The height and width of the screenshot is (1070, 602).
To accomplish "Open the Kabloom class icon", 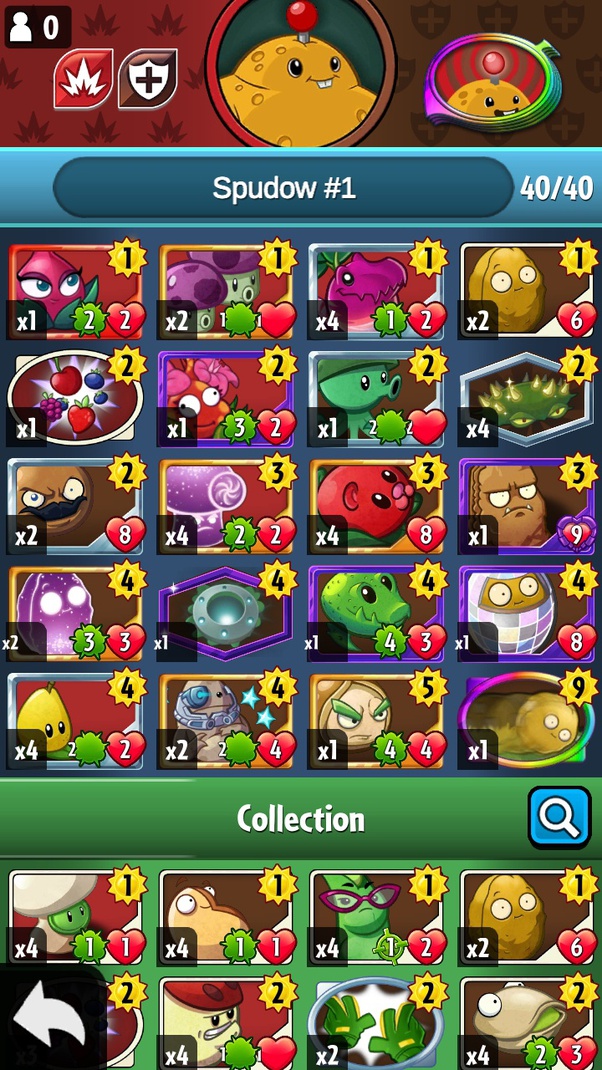I will point(83,79).
